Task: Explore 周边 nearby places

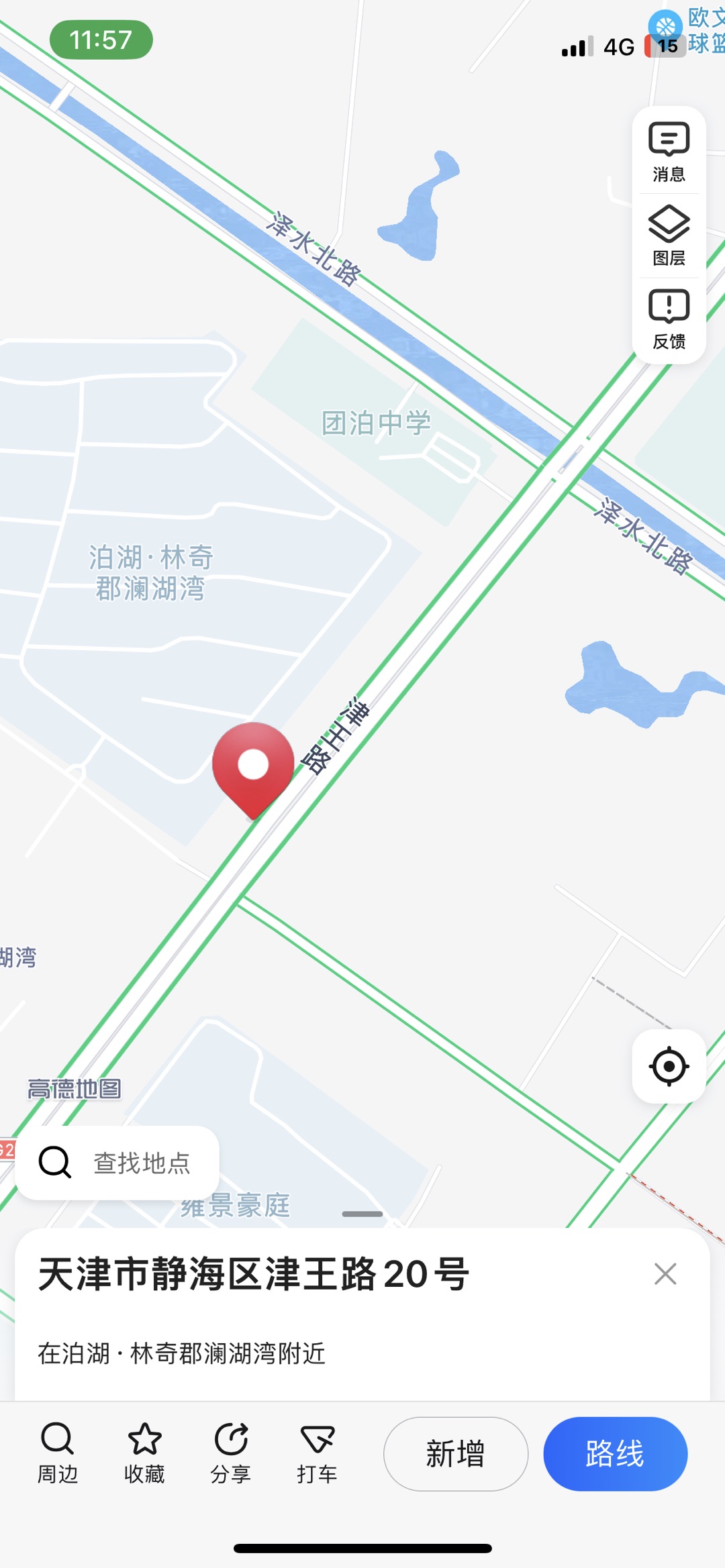Action: coord(58,1453)
